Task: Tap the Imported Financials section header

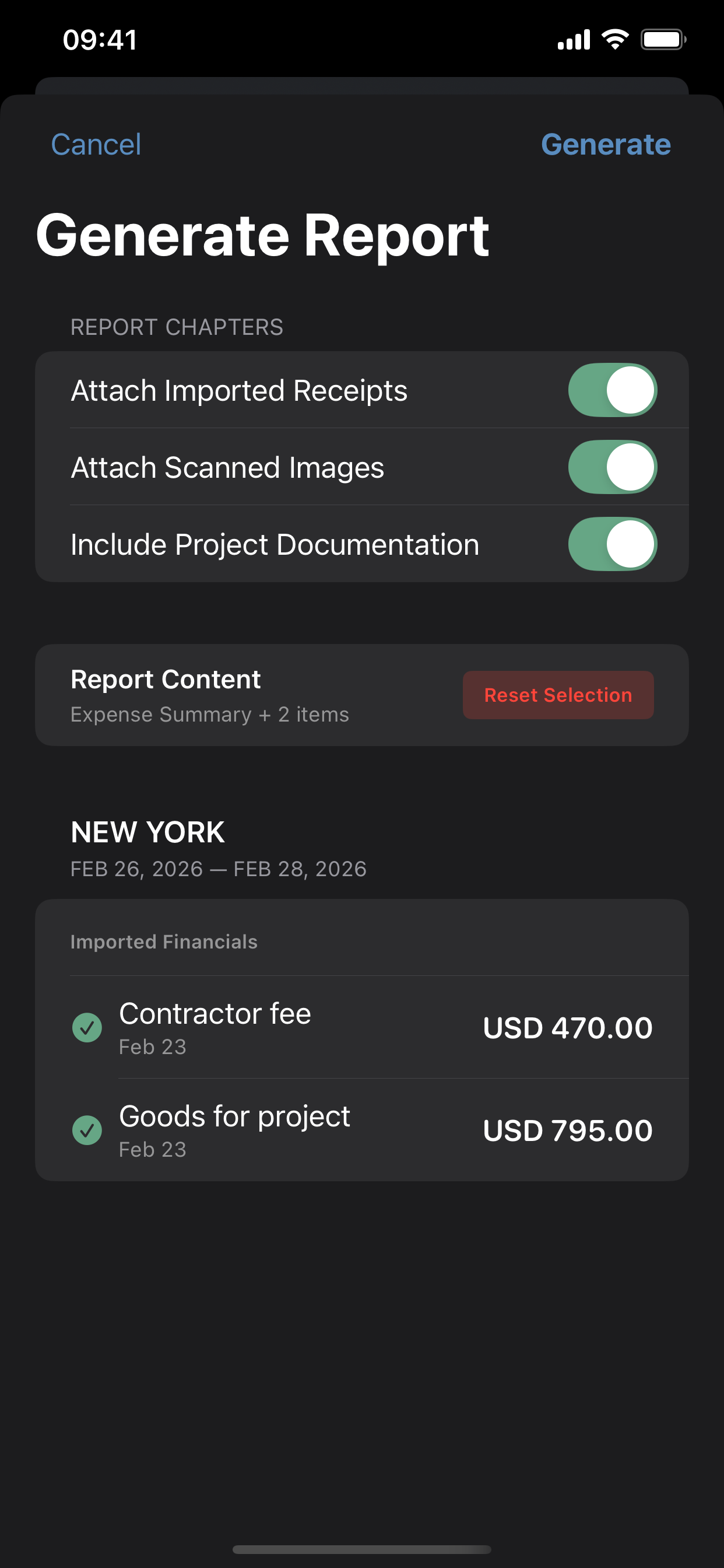Action: (164, 941)
